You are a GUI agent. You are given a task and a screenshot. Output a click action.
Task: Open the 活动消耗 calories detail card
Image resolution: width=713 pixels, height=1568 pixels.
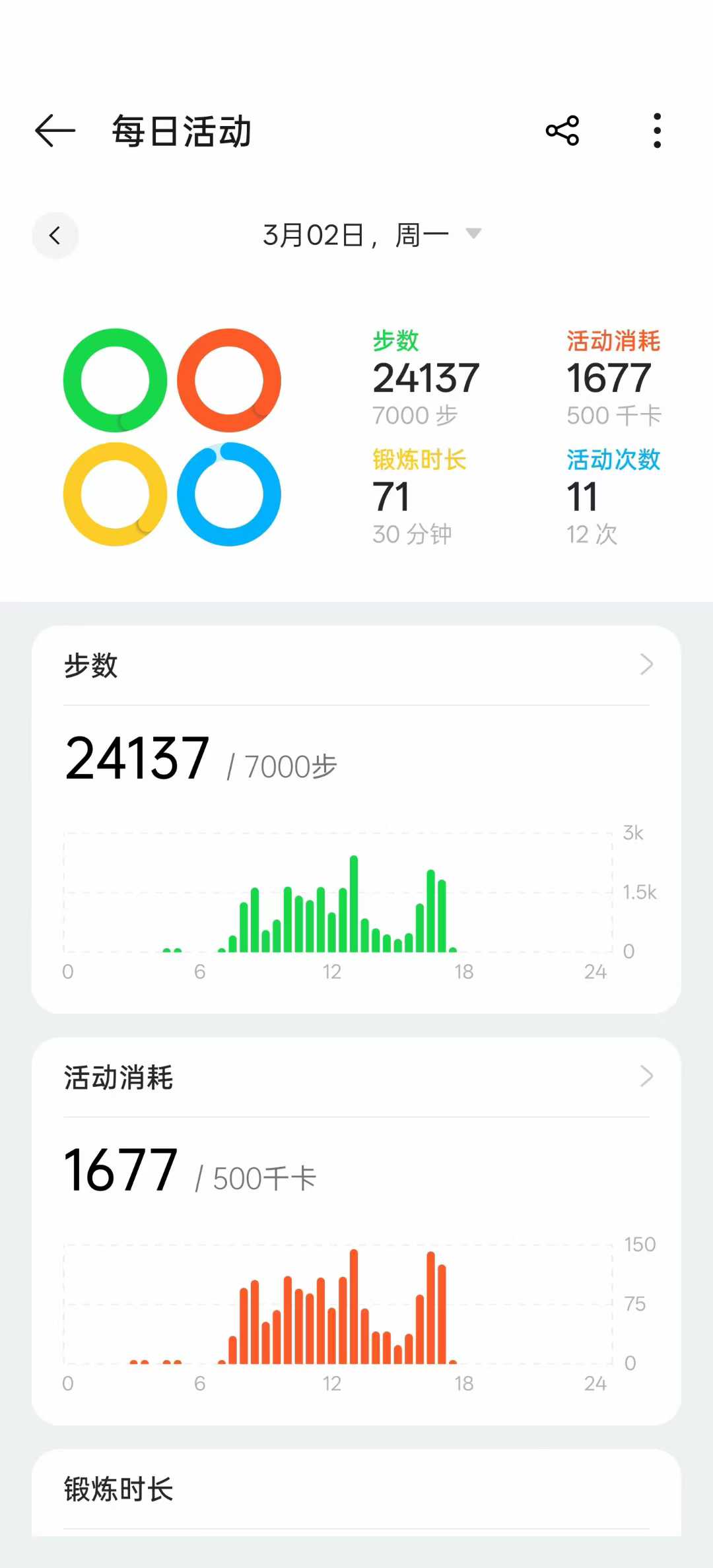click(x=356, y=1077)
